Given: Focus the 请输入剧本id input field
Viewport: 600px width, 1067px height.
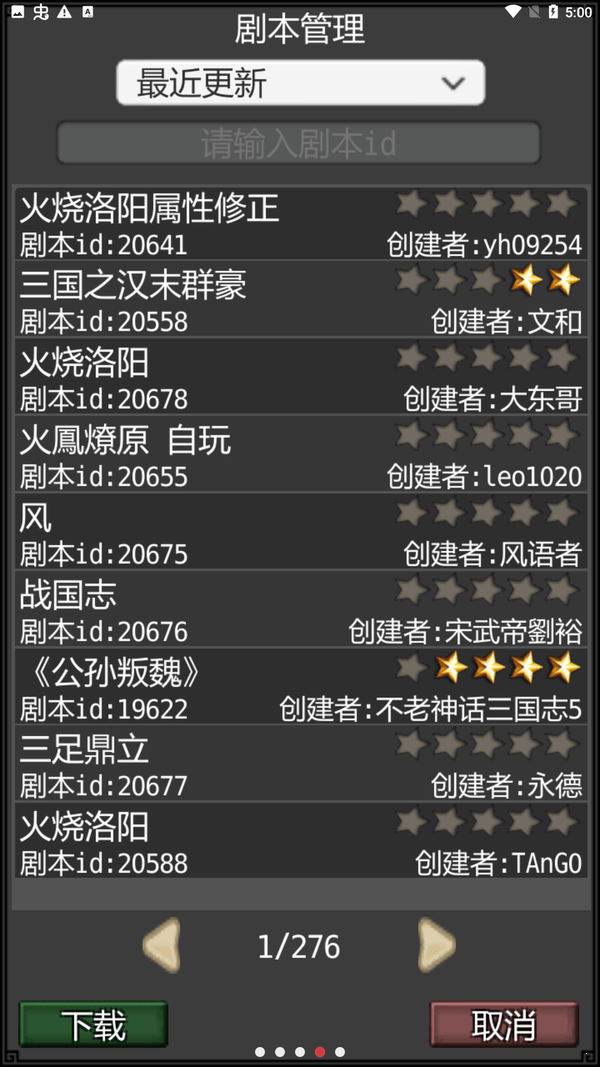Looking at the screenshot, I should [299, 143].
